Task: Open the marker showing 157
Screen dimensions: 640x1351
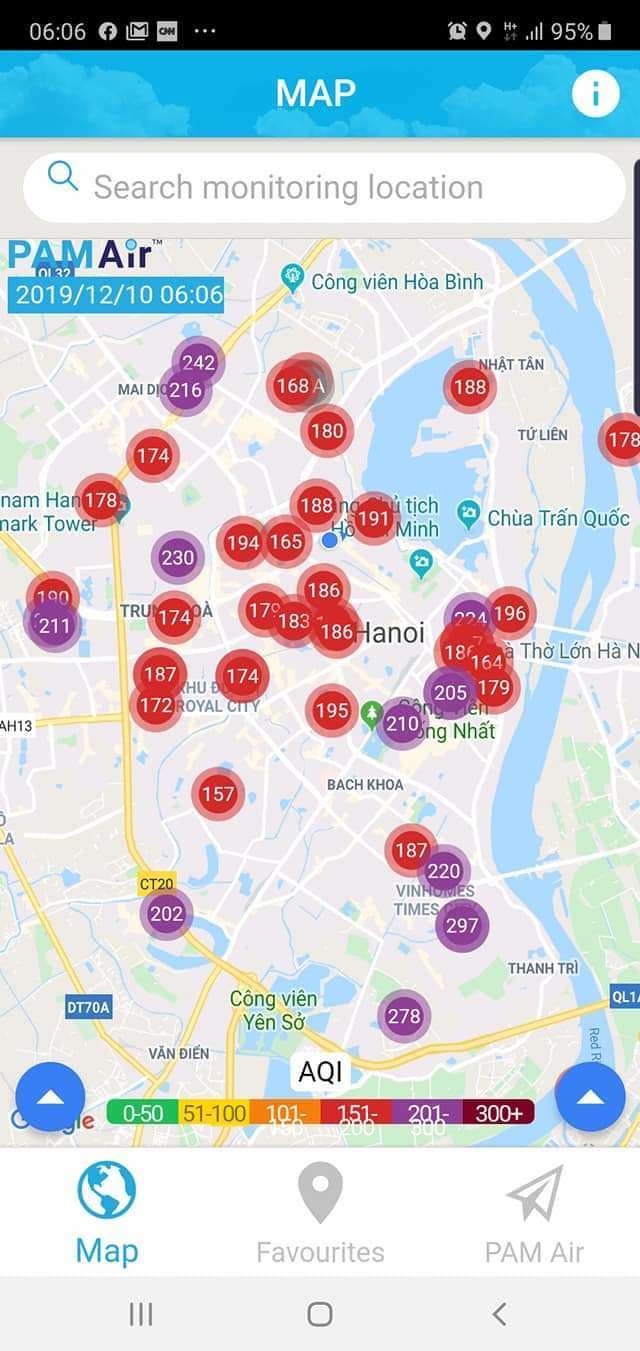Action: 217,795
